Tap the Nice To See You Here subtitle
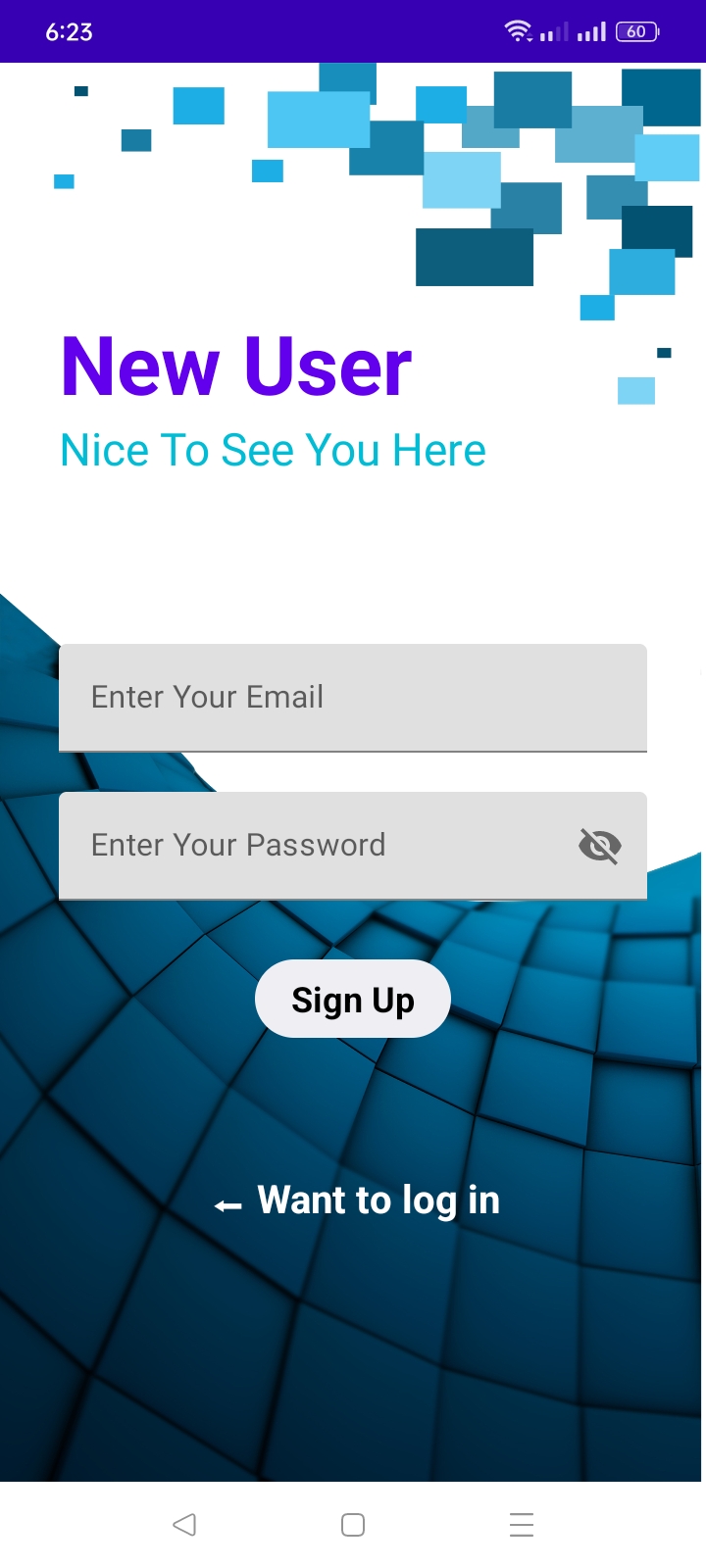Screen dimensions: 706x1568 [274, 450]
